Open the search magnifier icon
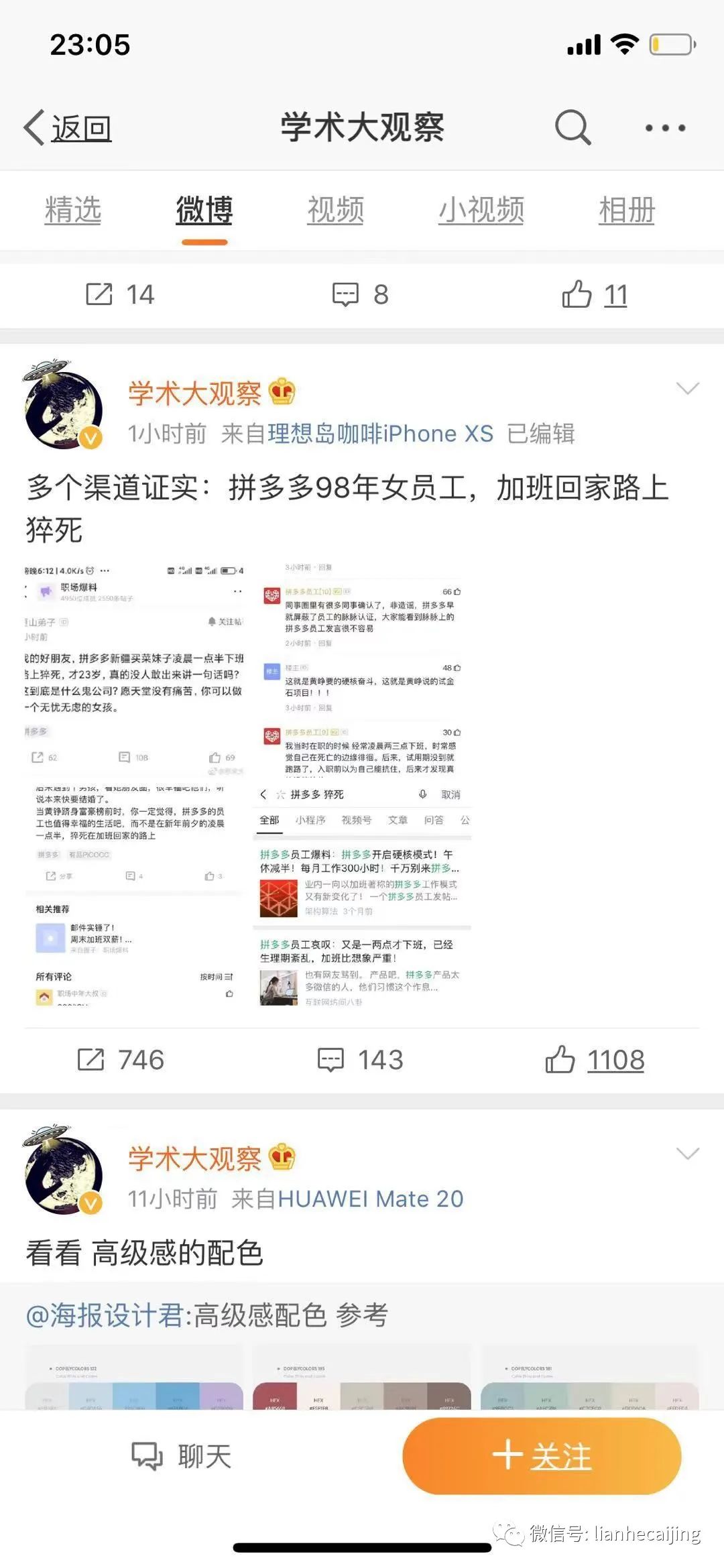Screen dimensions: 724x1568 (572, 127)
